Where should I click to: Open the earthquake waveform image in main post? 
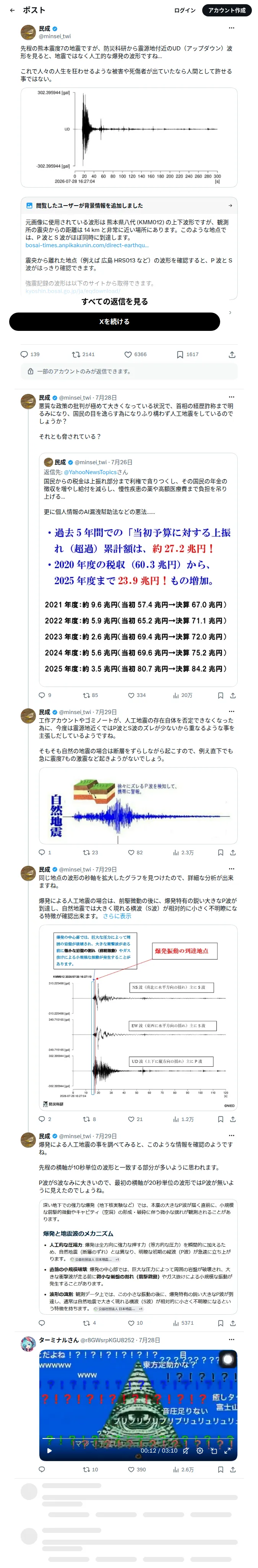click(x=129, y=138)
